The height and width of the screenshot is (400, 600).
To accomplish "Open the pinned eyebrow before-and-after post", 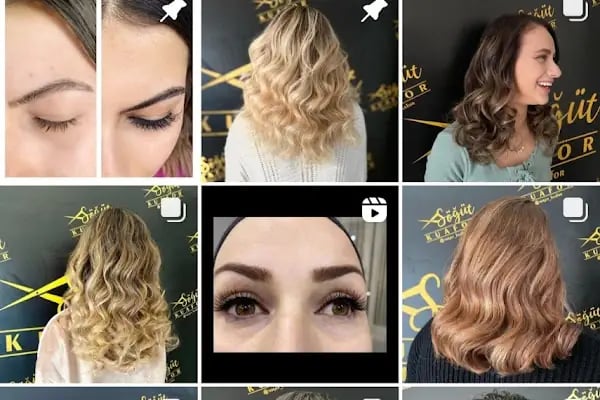I will click(98, 90).
